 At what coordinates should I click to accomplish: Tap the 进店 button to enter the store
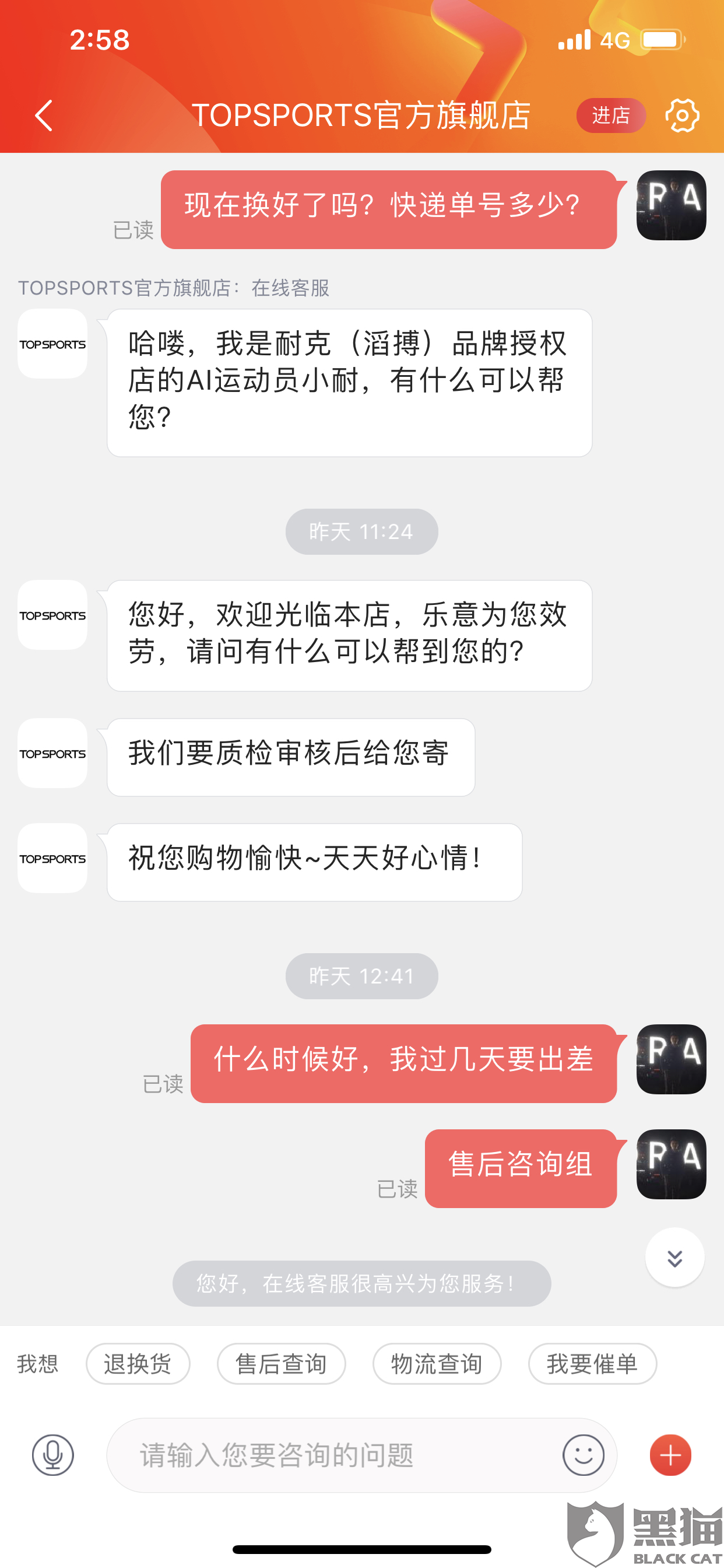coord(610,115)
